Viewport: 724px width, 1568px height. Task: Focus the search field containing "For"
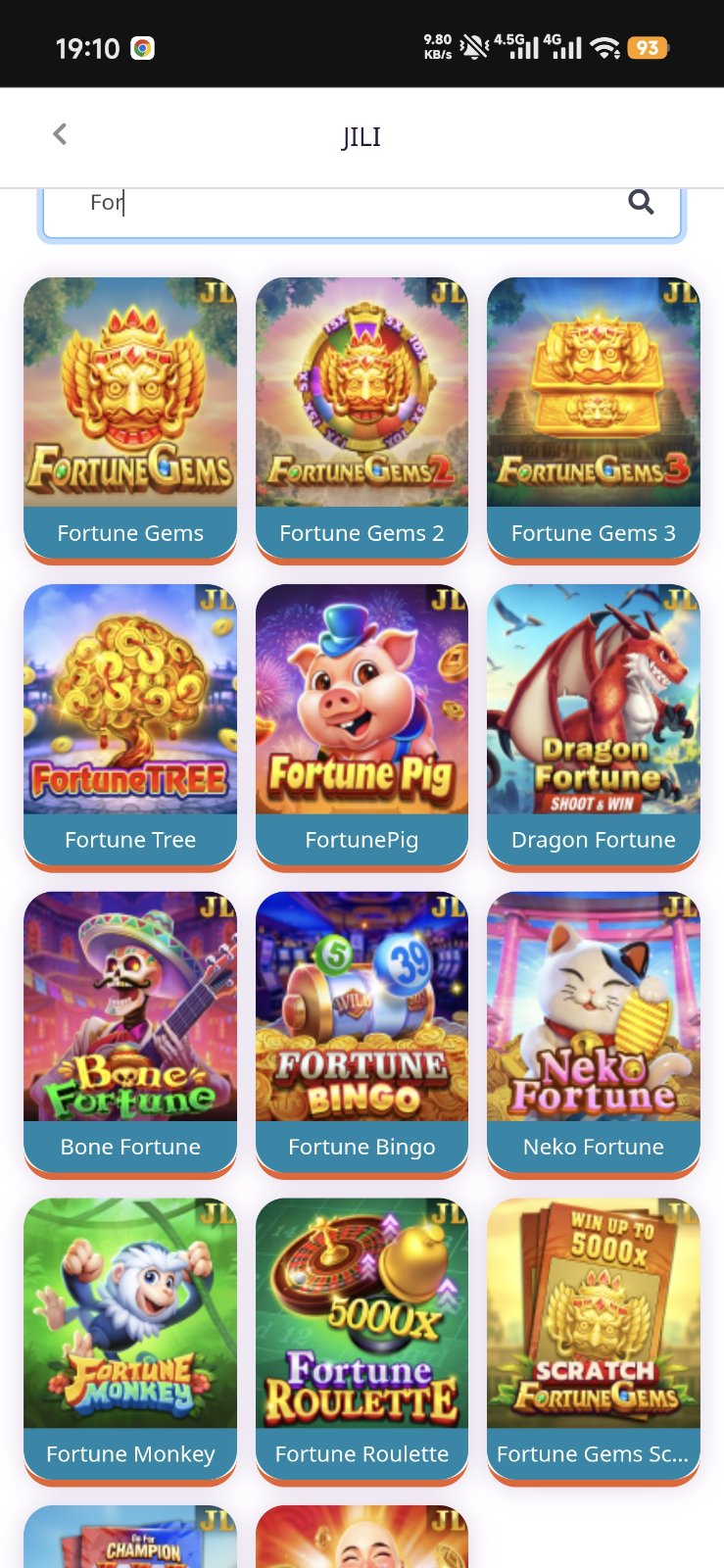coord(343,204)
